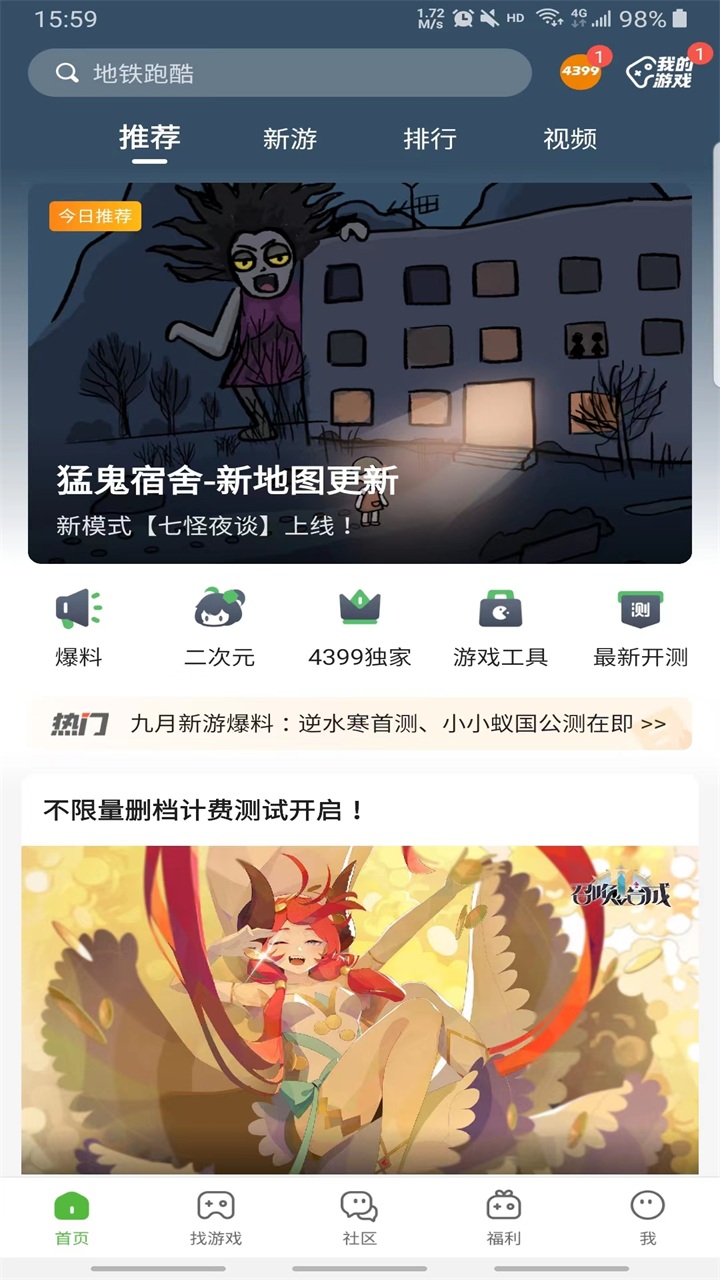Go to the 社区 tab
This screenshot has width=720, height=1280.
(360, 1218)
